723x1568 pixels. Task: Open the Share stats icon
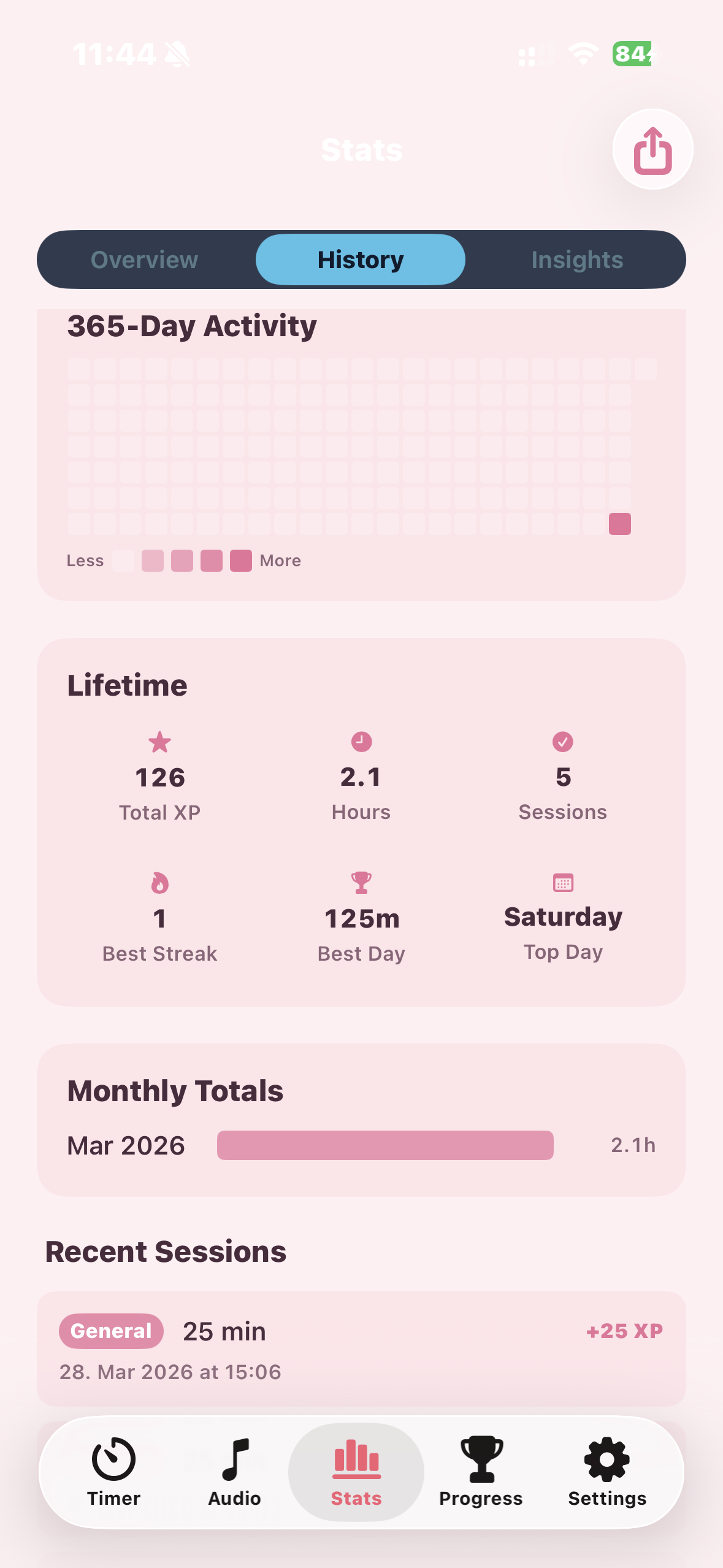[x=652, y=149]
